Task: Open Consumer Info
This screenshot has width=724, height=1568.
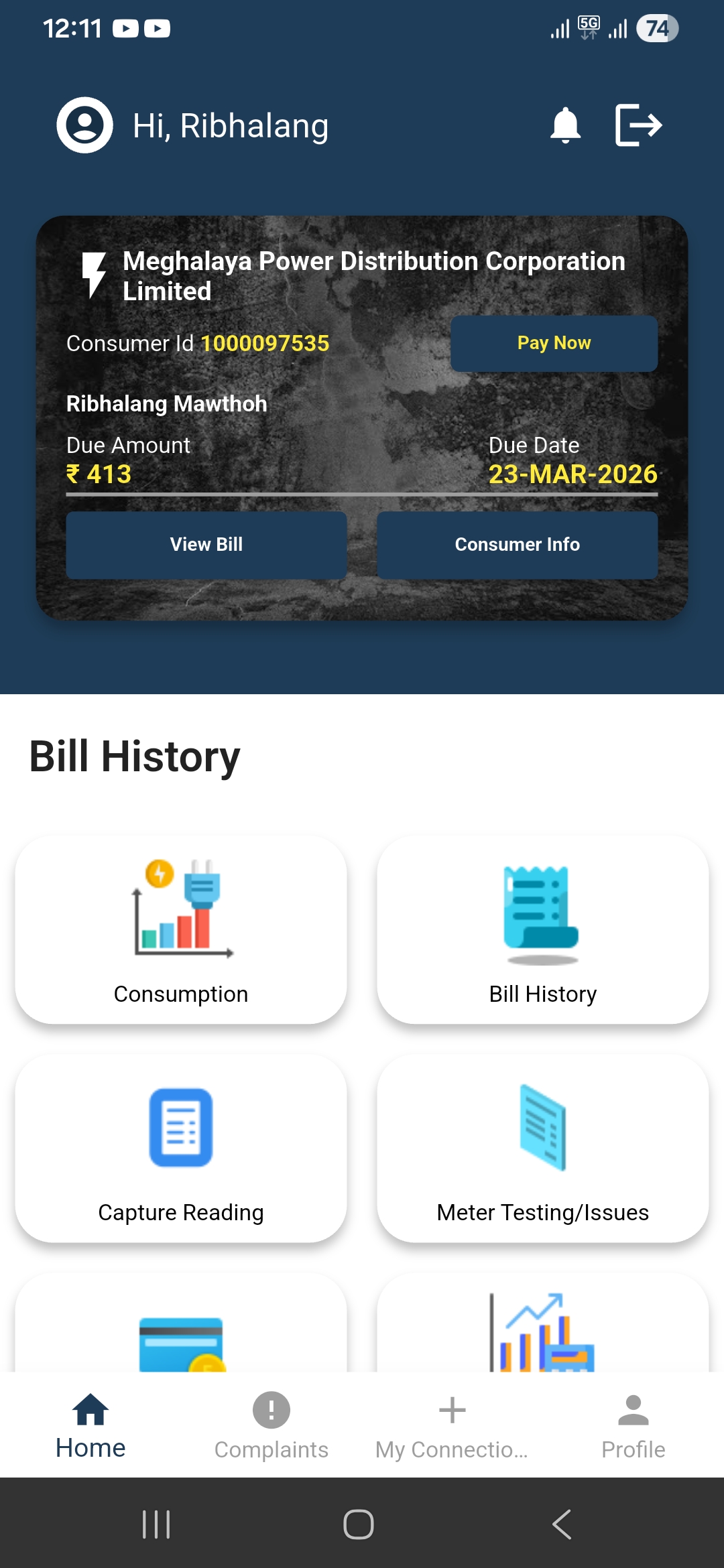Action: [x=517, y=545]
